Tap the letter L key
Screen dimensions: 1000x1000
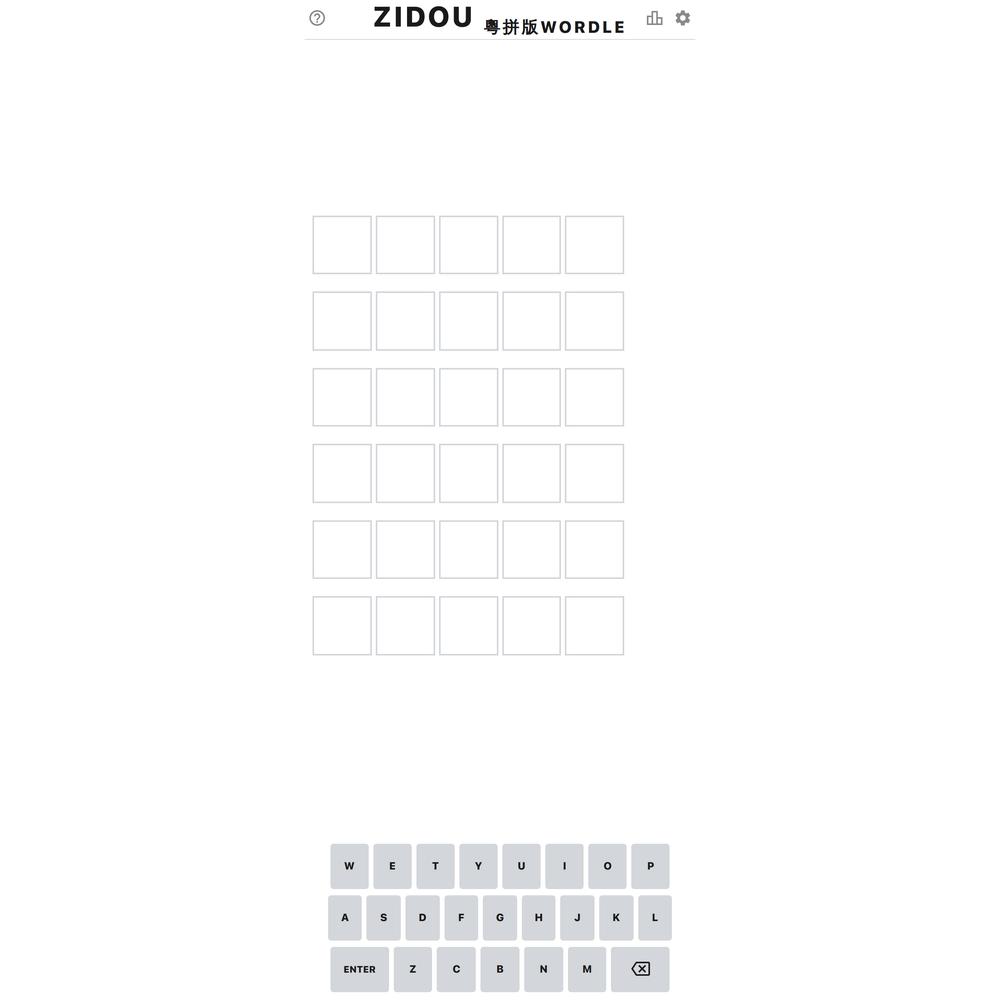[x=655, y=918]
